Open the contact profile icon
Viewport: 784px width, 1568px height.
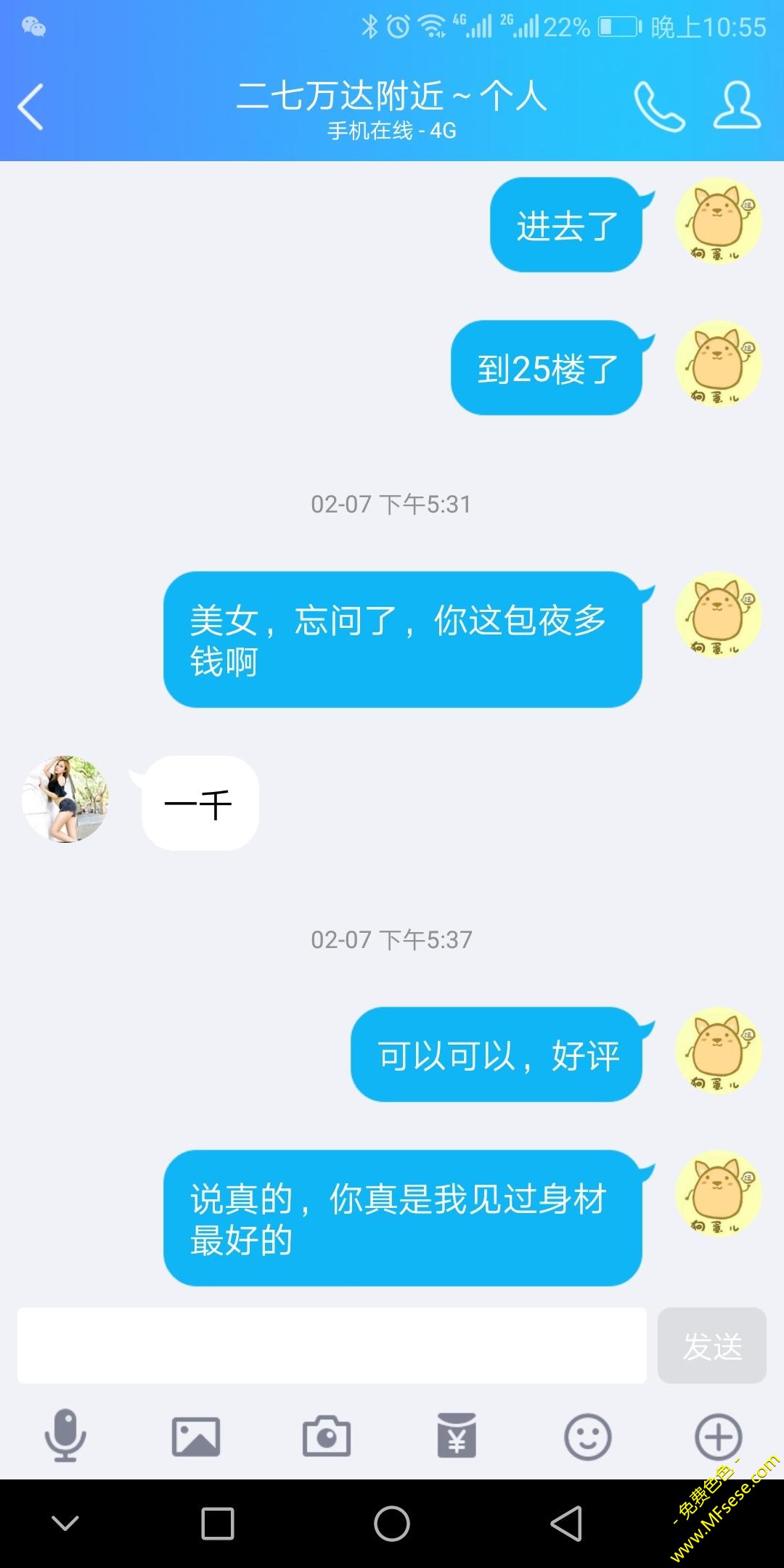pos(736,107)
